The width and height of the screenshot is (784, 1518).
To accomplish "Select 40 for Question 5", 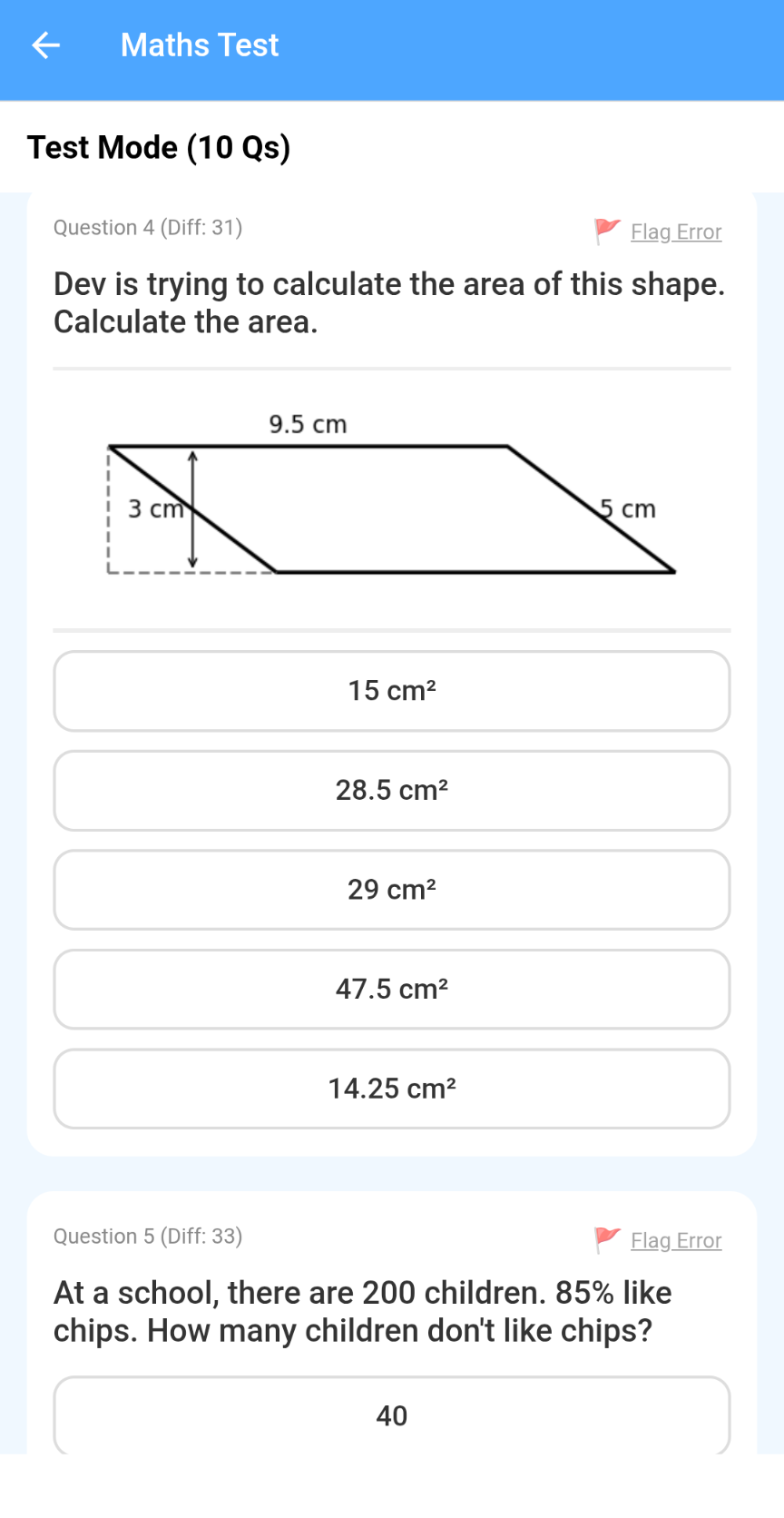I will click(x=392, y=1415).
